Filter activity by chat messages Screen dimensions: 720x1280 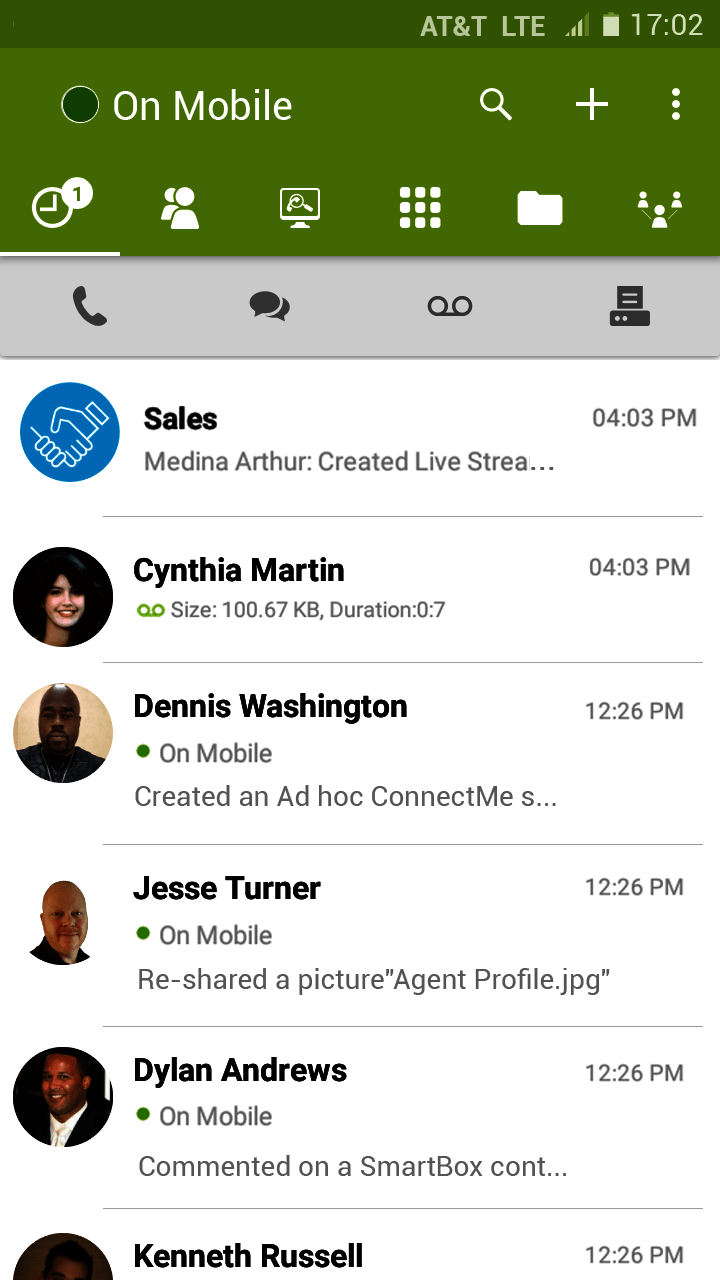[x=270, y=306]
